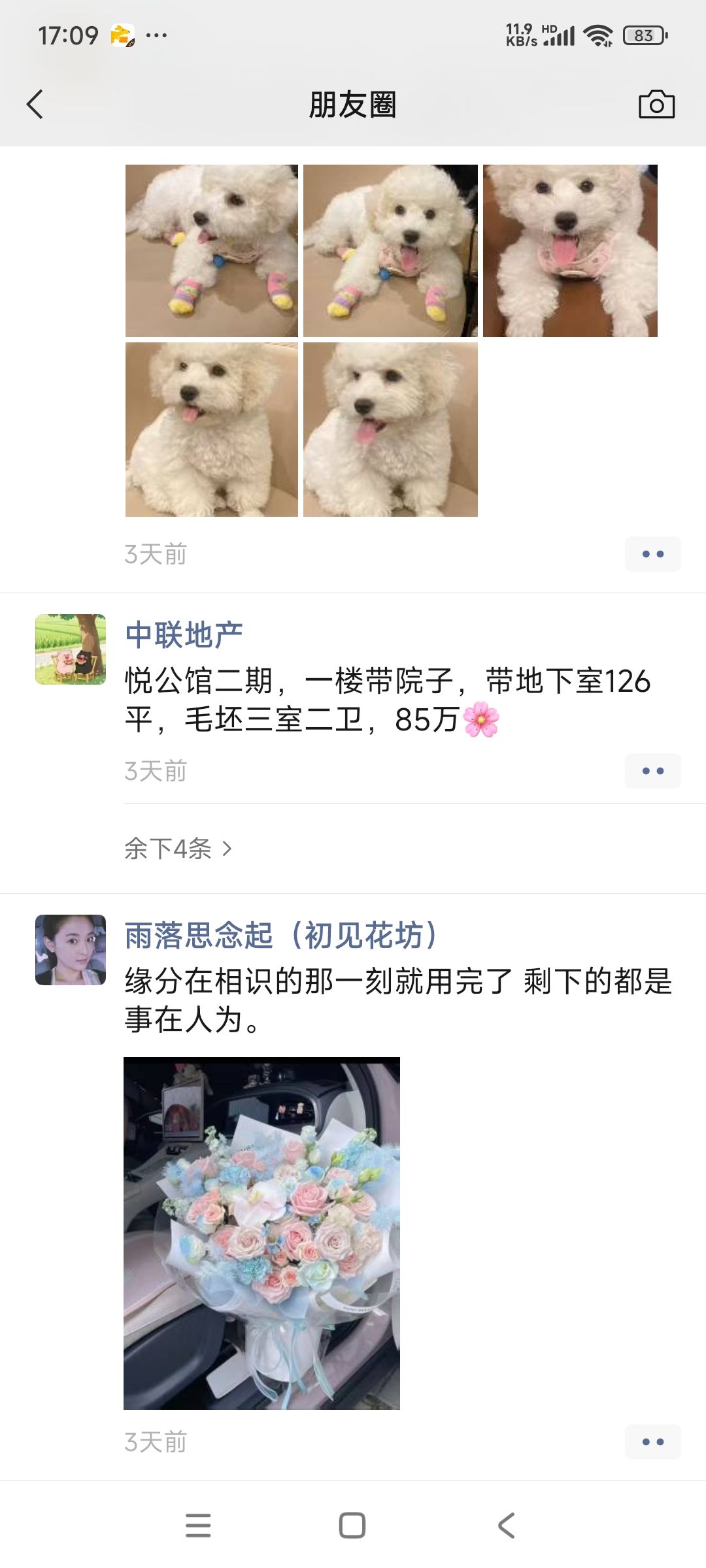Viewport: 706px width, 1568px height.
Task: Open the last puppy photo in the second row
Action: point(390,429)
